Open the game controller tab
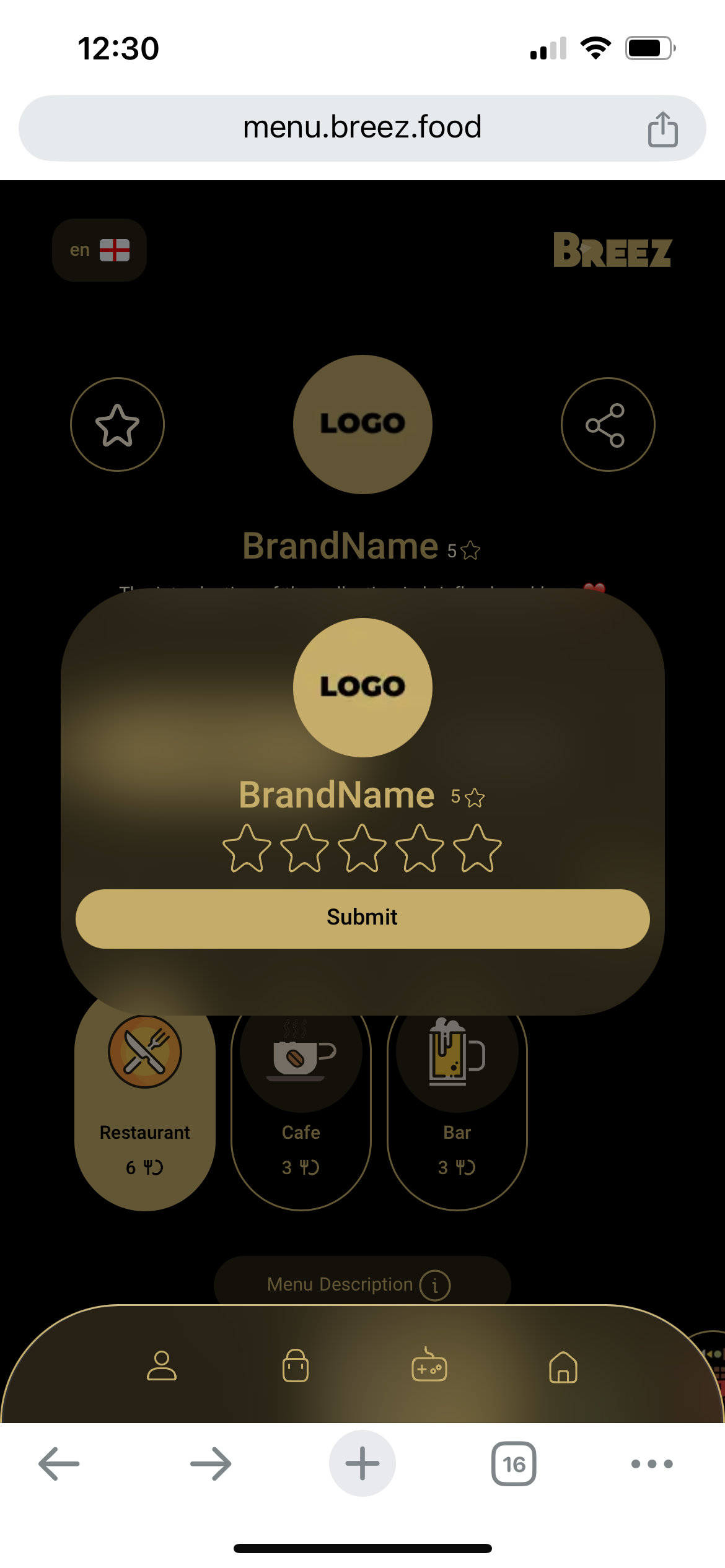The image size is (725, 1568). [x=429, y=1366]
